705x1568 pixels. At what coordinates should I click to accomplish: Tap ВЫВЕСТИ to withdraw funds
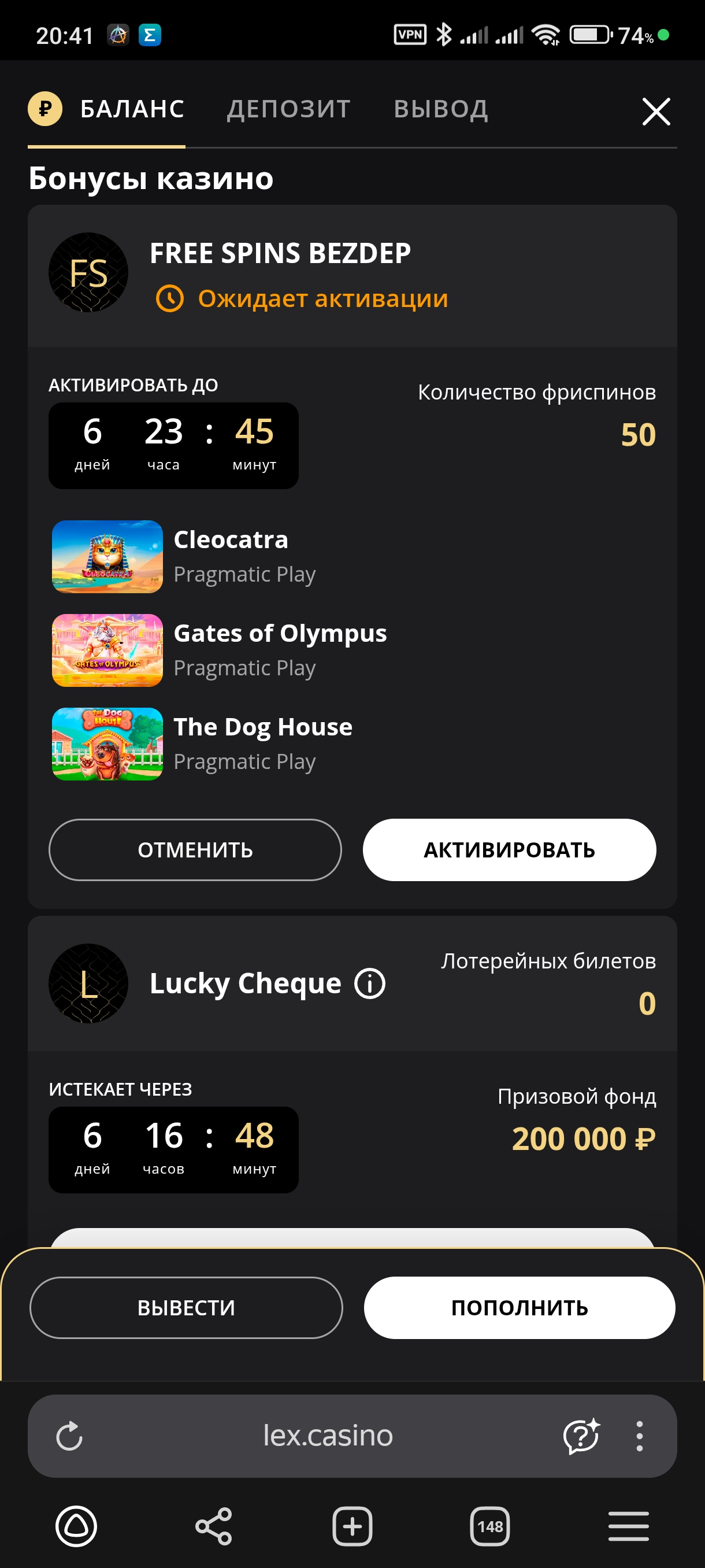[185, 1307]
